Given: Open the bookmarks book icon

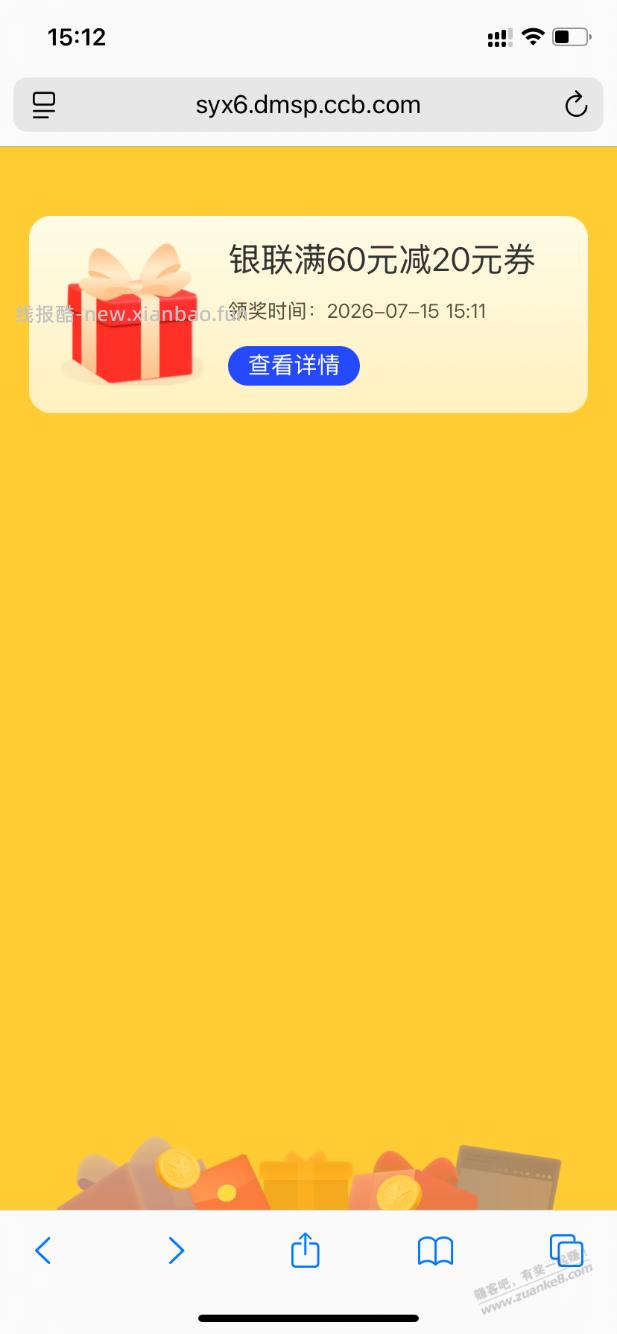Looking at the screenshot, I should pos(435,1251).
